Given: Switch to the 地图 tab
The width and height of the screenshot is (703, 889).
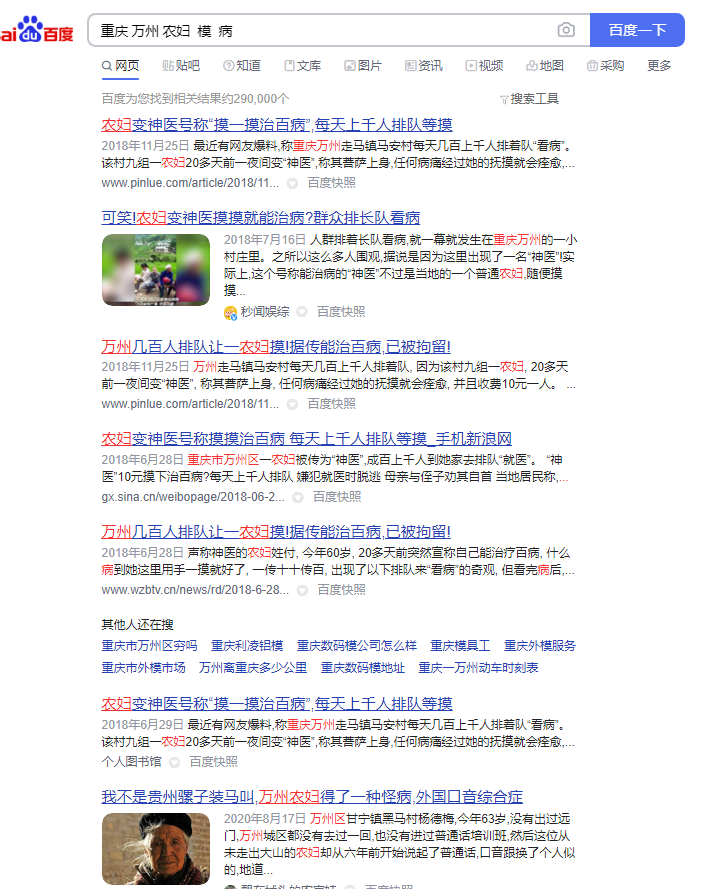Looking at the screenshot, I should (x=545, y=66).
